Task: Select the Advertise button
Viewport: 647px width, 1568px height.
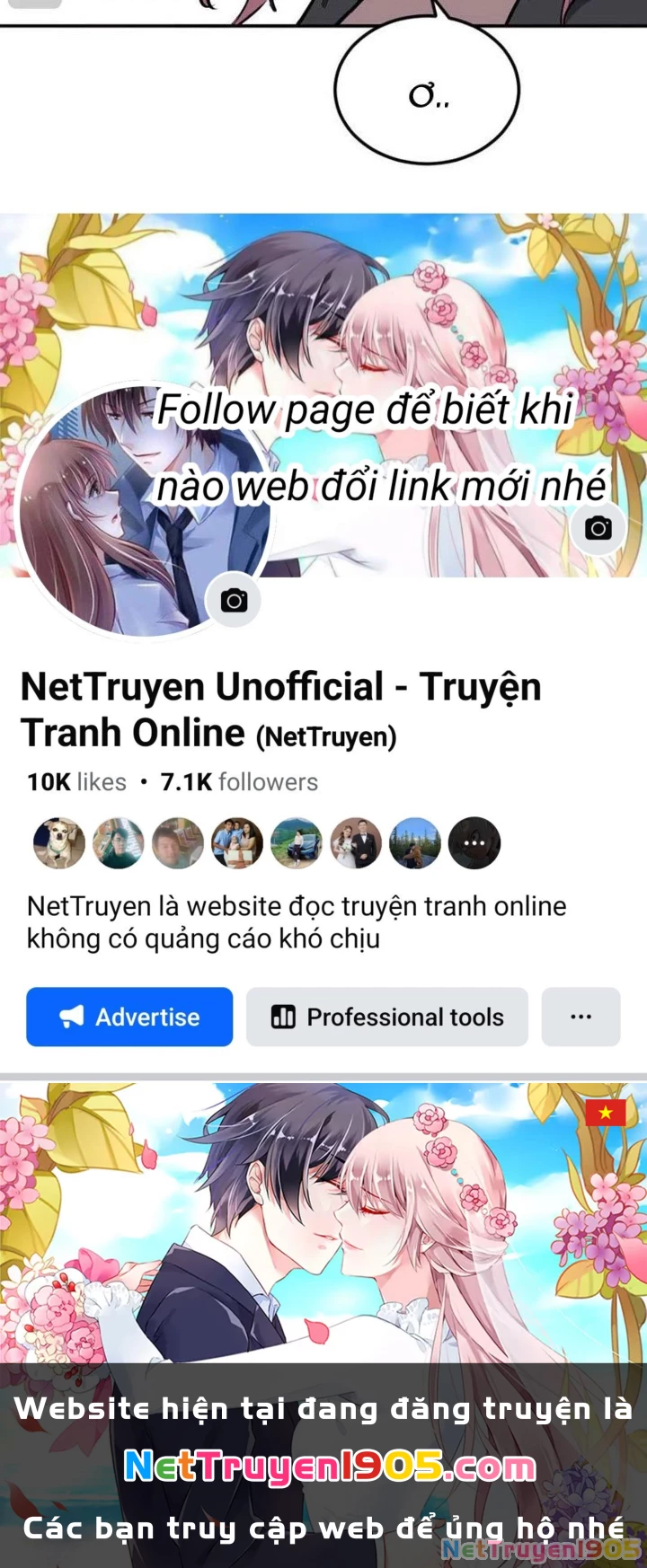Action: 129,1017
